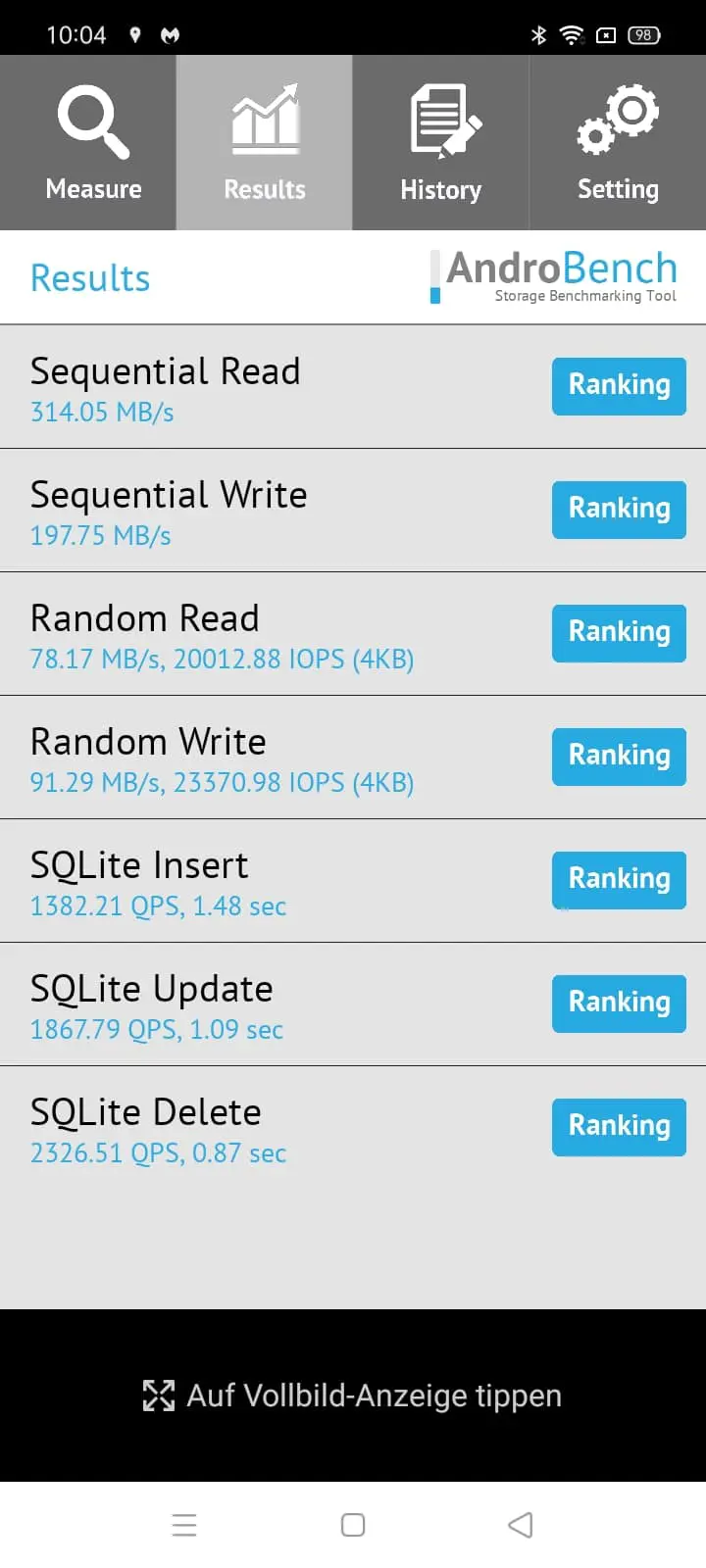Go to the Setting tab
Screen dimensions: 706x1568
(x=618, y=143)
